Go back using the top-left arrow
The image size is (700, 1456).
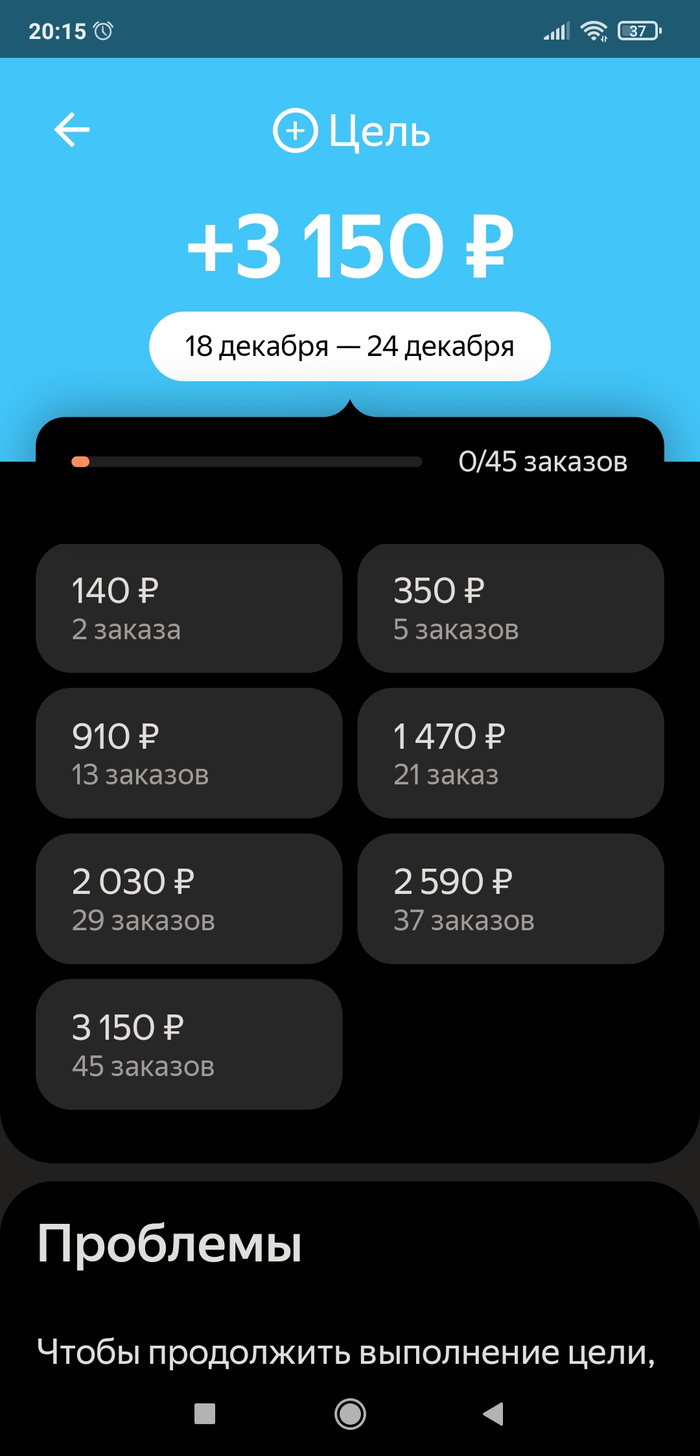coord(72,130)
